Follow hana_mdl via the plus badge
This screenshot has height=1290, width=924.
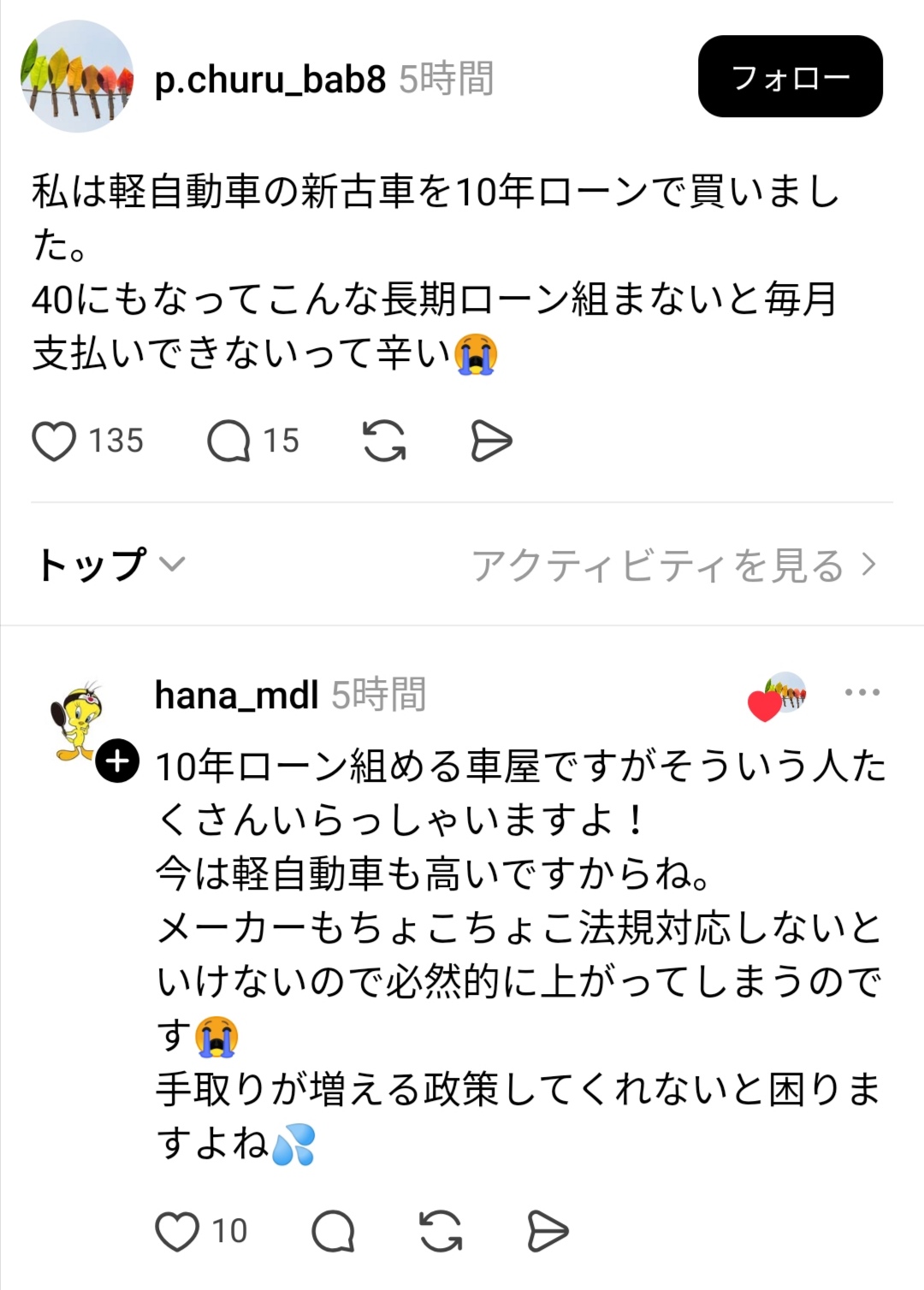[117, 760]
